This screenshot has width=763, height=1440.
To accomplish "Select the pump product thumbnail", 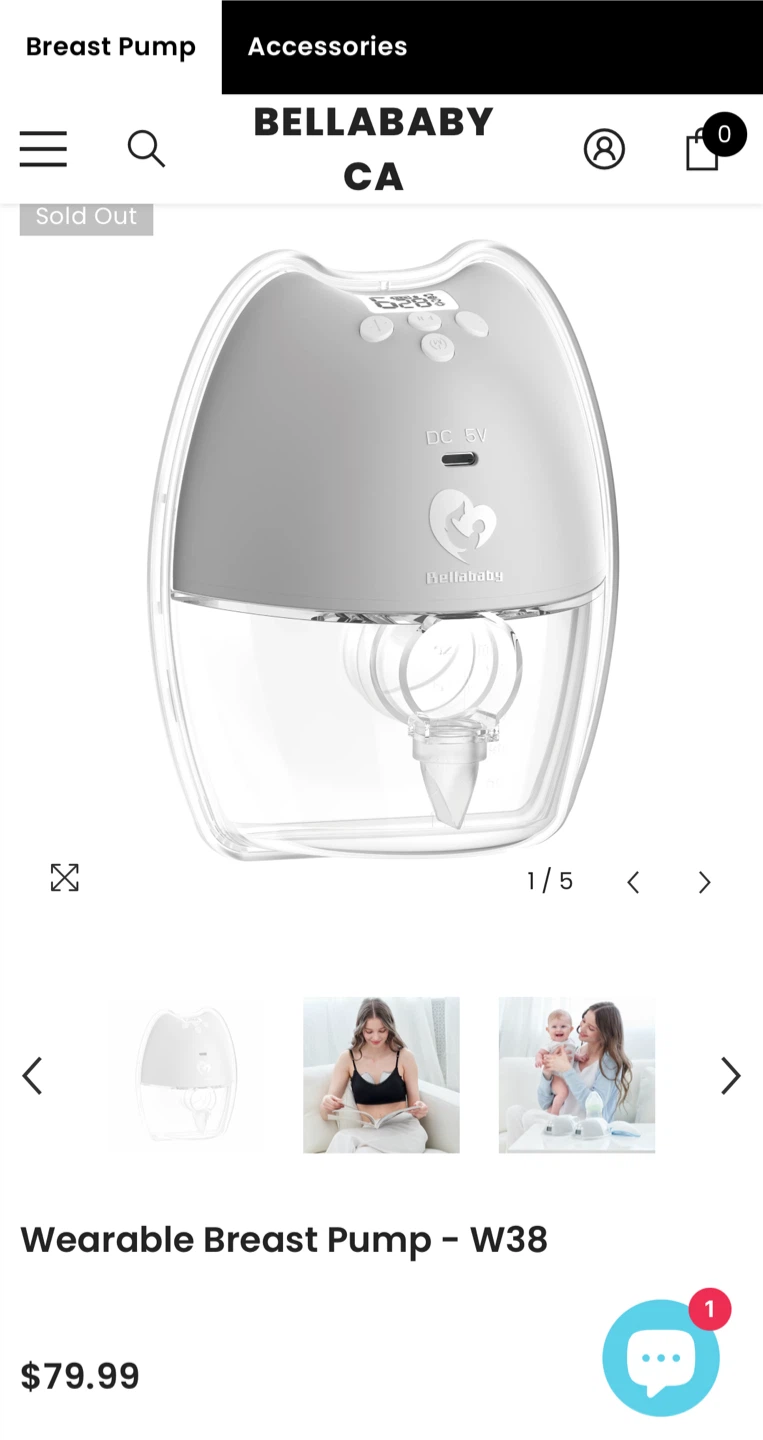I will [x=186, y=1075].
